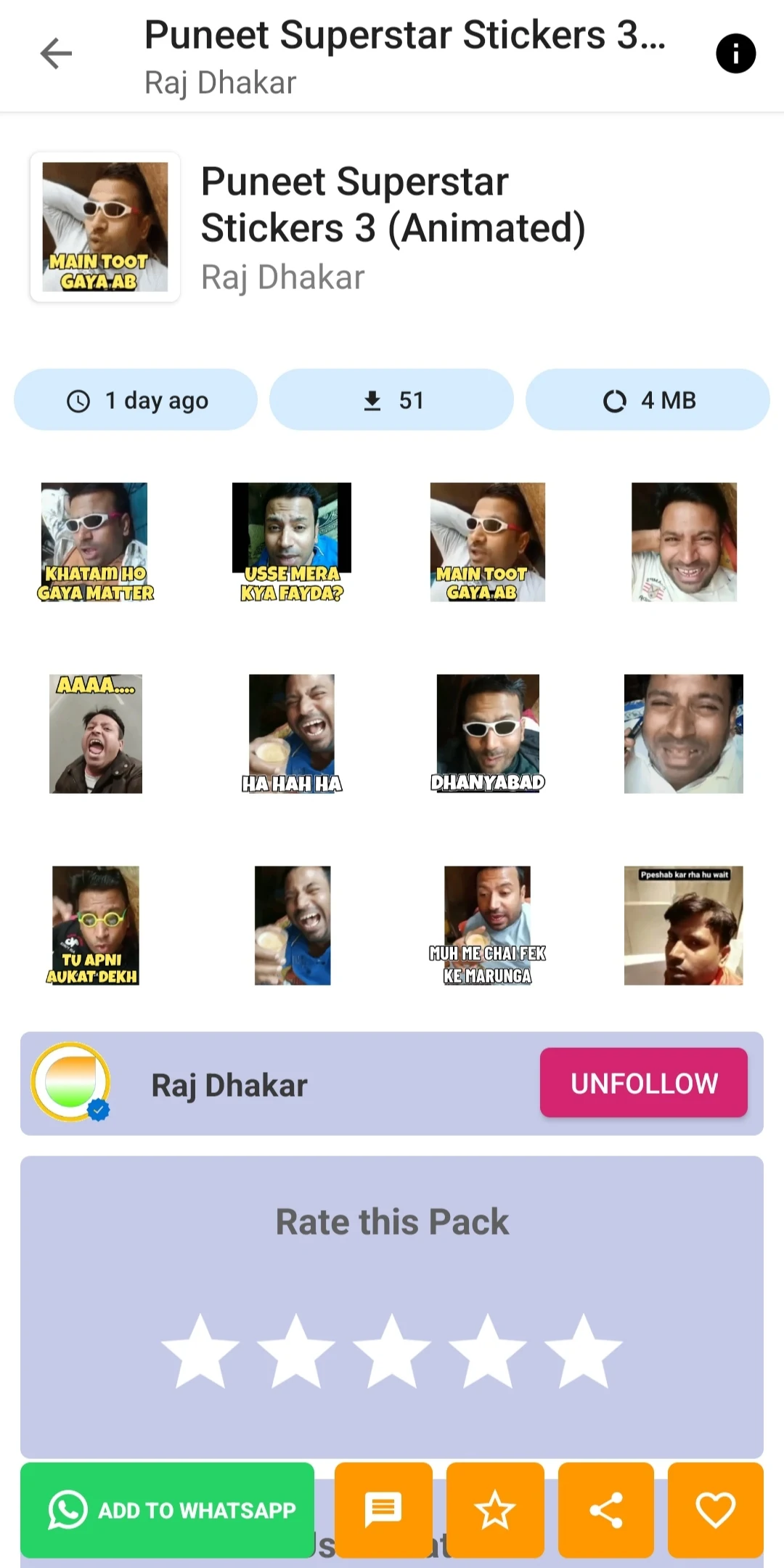
Task: Go back using the arrow icon
Action: (x=56, y=54)
